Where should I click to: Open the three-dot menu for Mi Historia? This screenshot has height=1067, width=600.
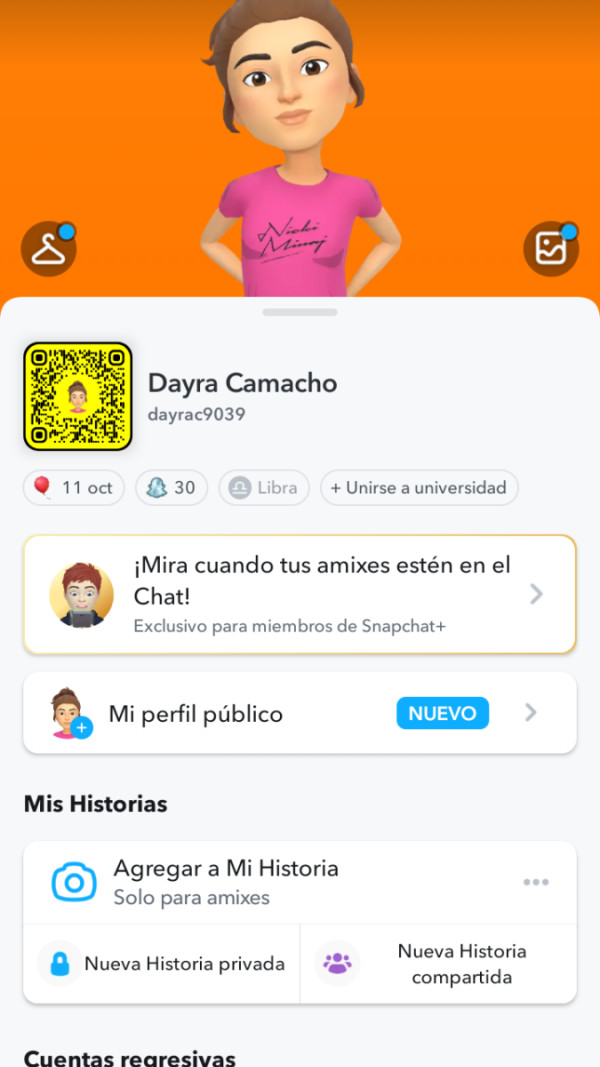tap(536, 882)
